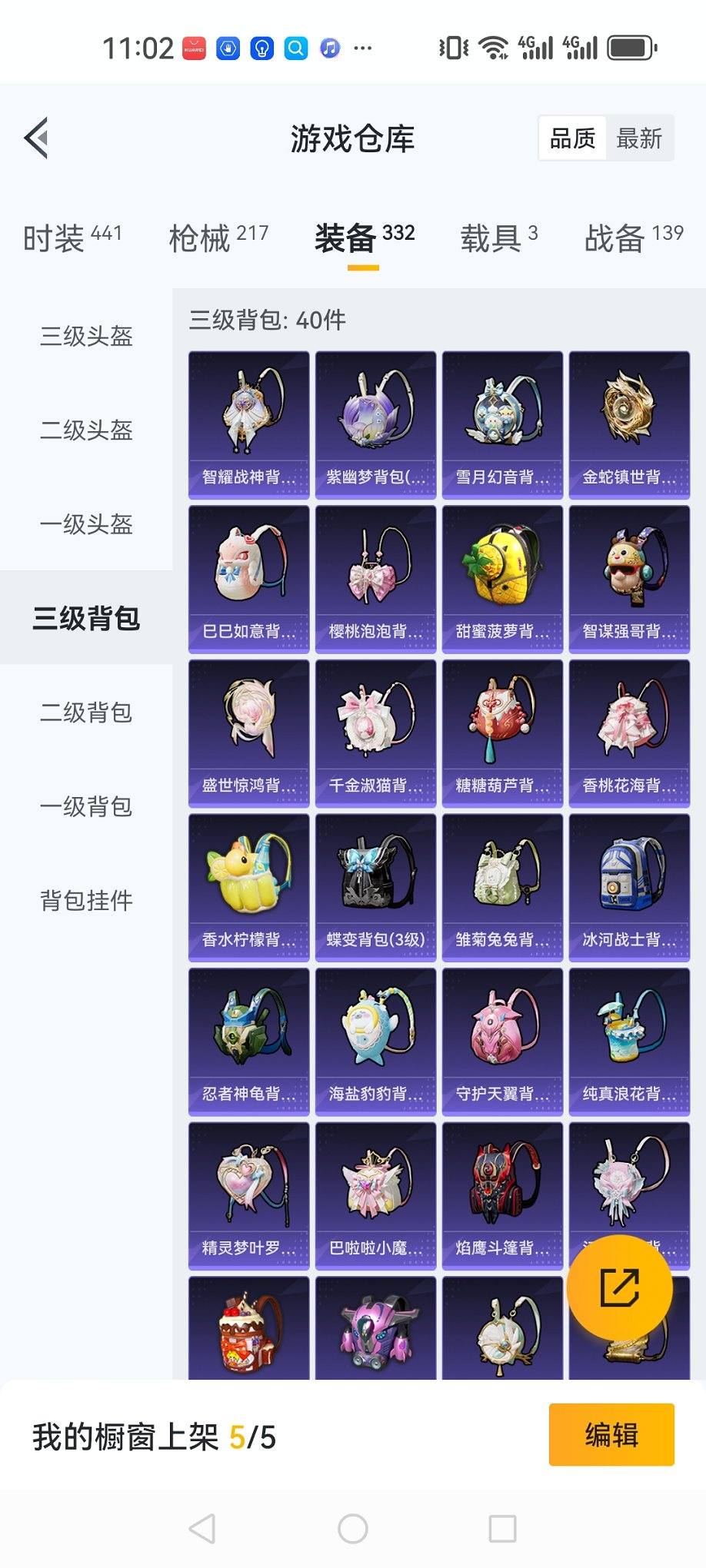Open the 海盐豹豹背包 fish backpack
This screenshot has width=706, height=1568.
[x=375, y=1039]
